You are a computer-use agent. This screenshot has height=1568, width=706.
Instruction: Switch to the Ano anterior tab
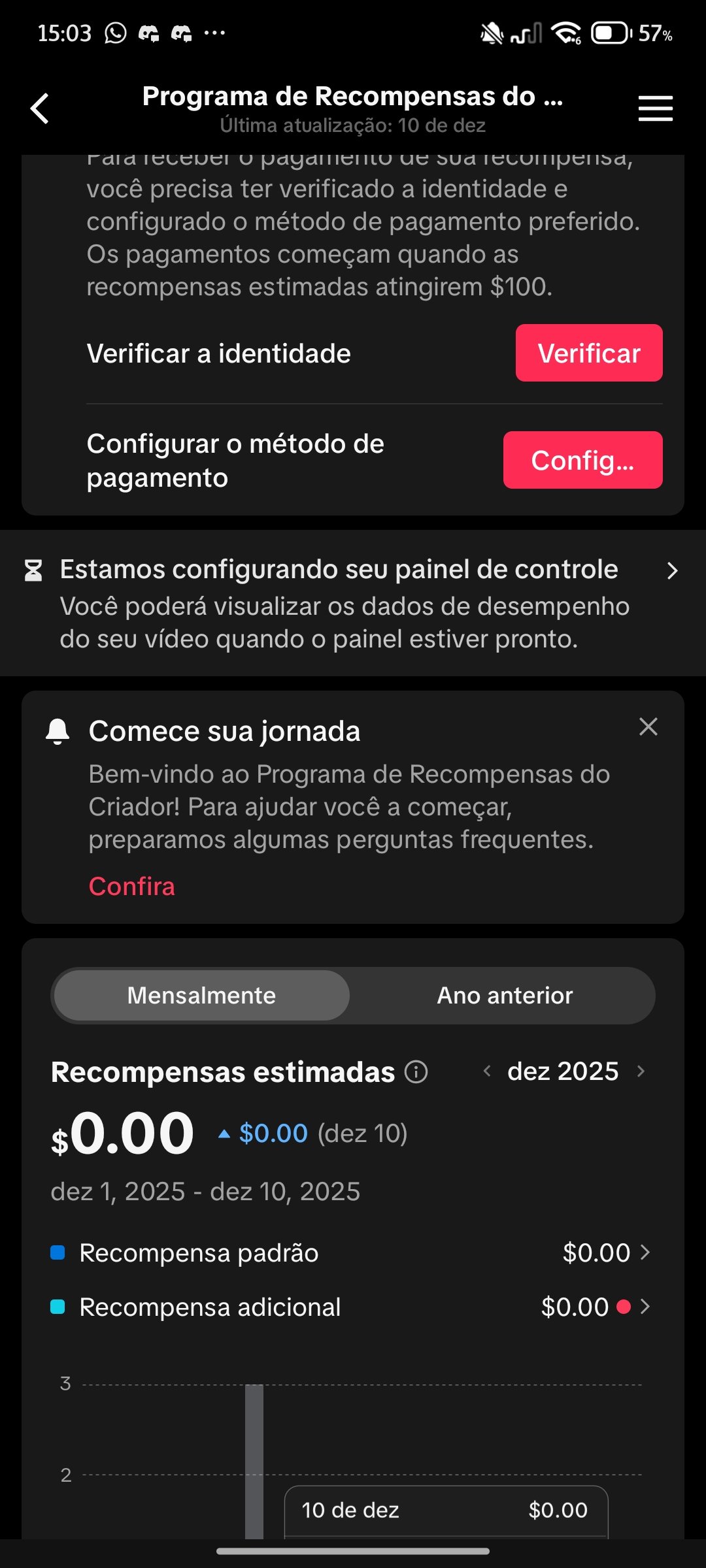coord(505,996)
